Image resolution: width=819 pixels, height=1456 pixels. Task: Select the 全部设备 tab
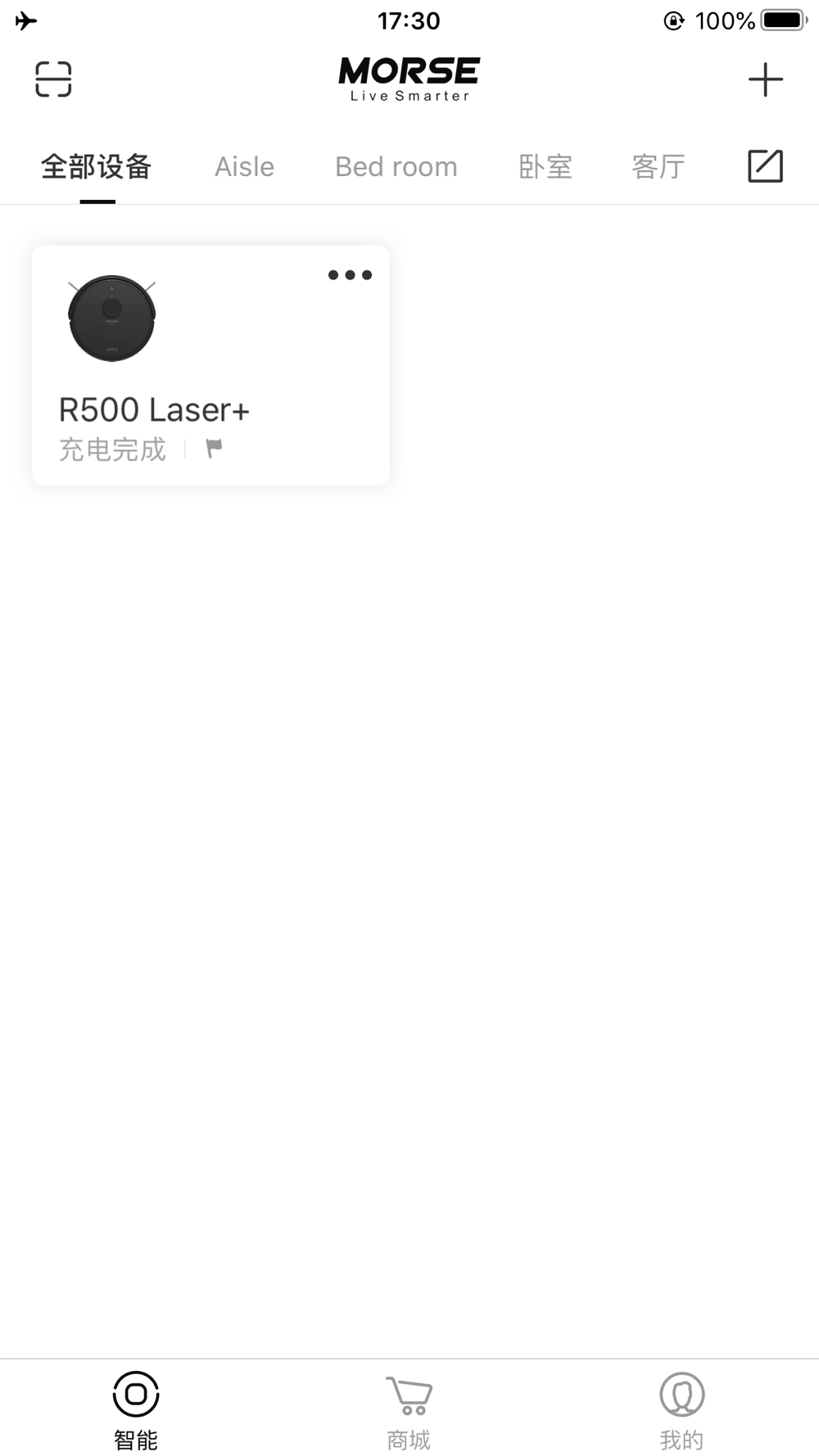(x=97, y=166)
